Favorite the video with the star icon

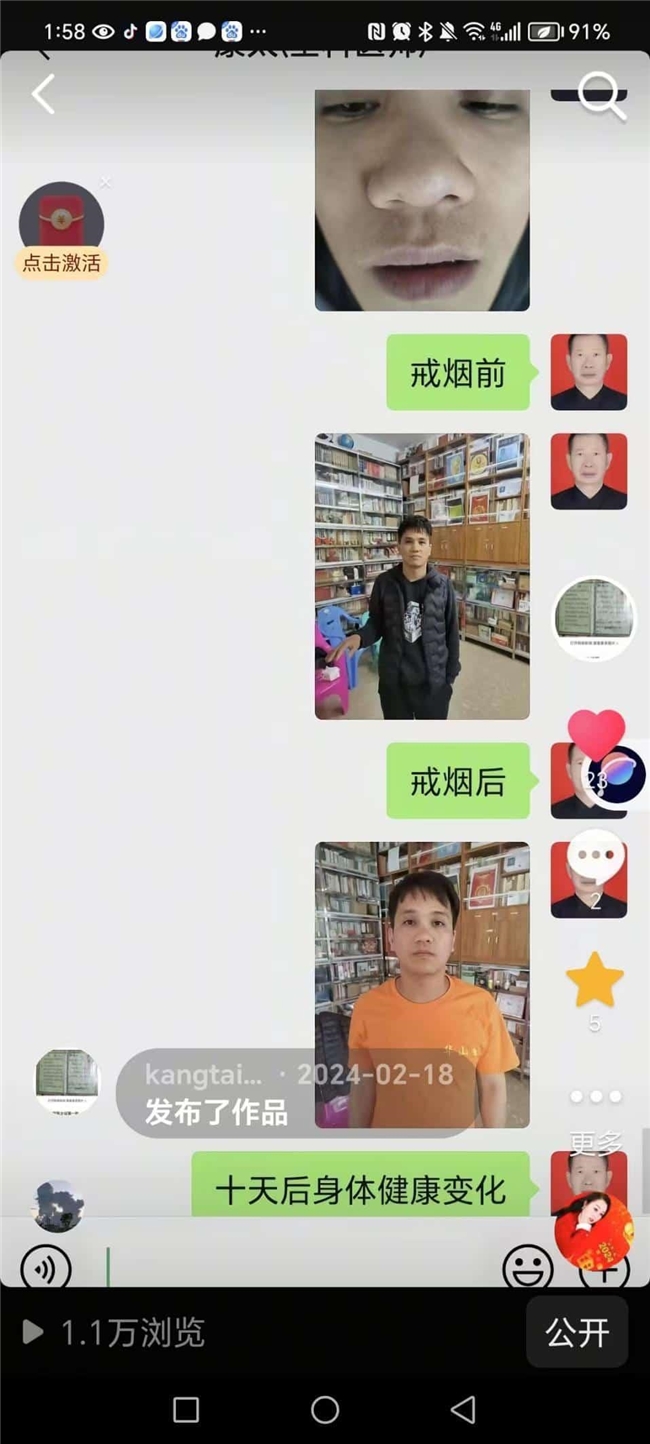pos(595,980)
